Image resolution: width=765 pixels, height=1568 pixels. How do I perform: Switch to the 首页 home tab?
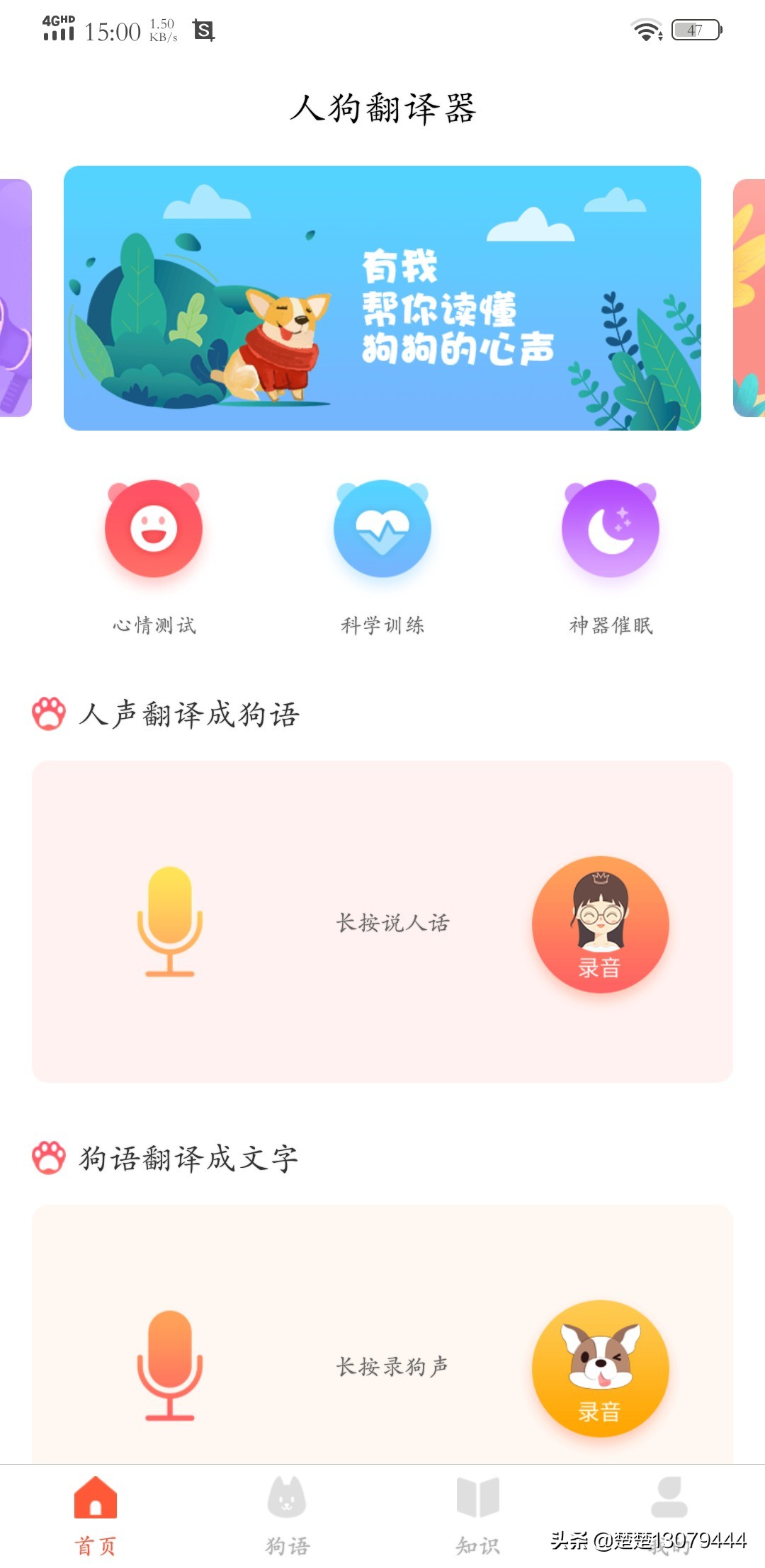click(96, 1514)
